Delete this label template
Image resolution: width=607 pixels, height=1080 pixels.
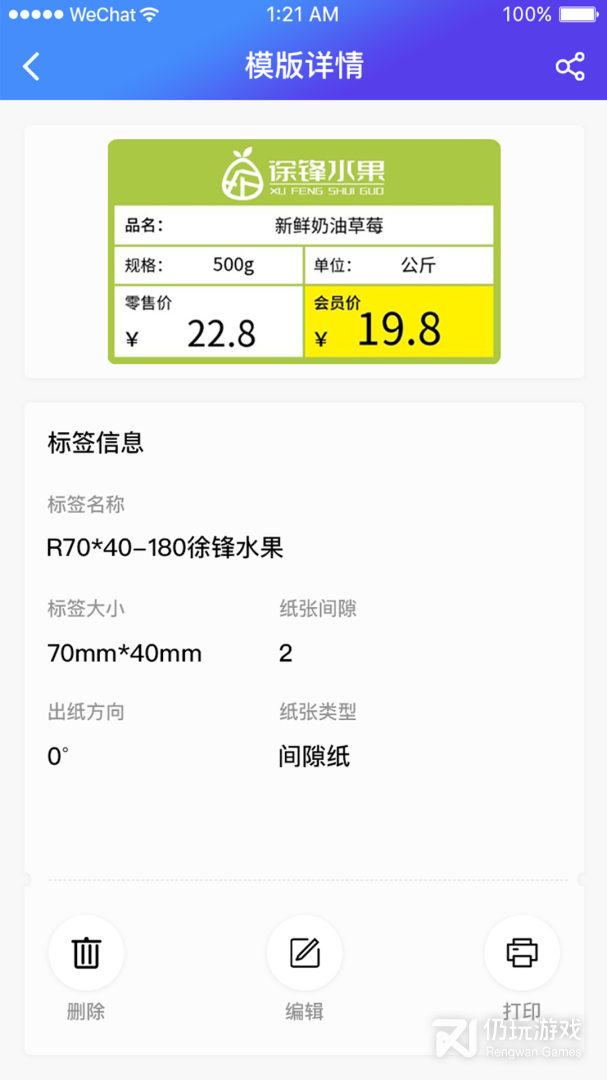point(86,953)
